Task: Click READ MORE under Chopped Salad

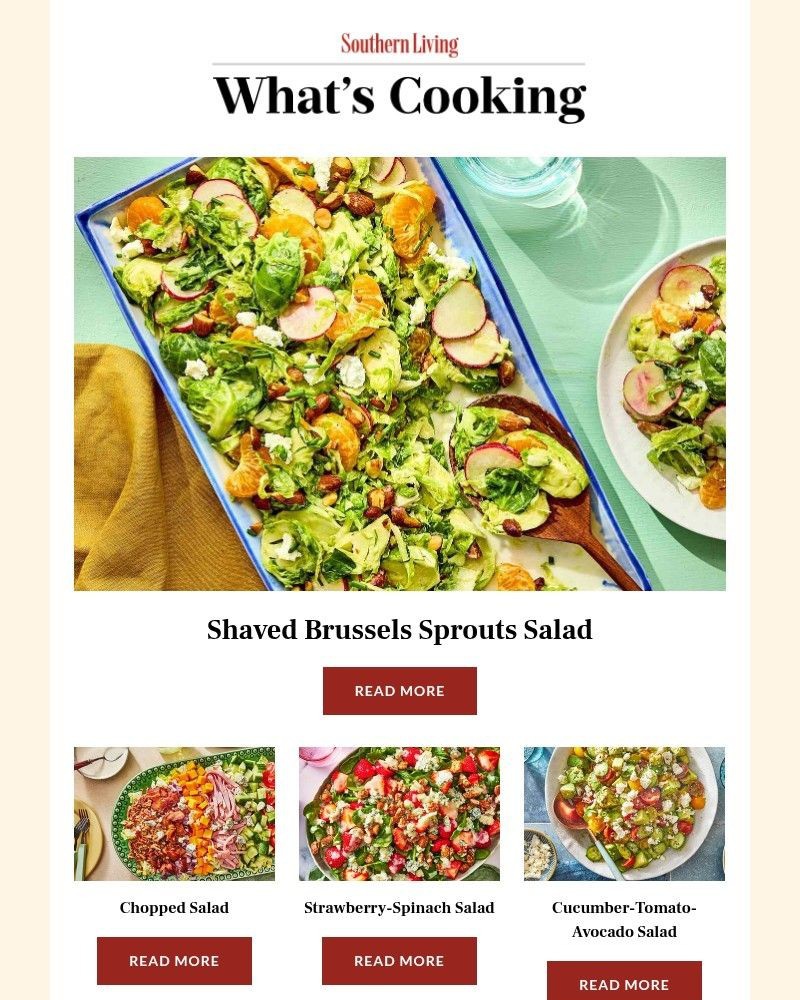Action: click(174, 960)
